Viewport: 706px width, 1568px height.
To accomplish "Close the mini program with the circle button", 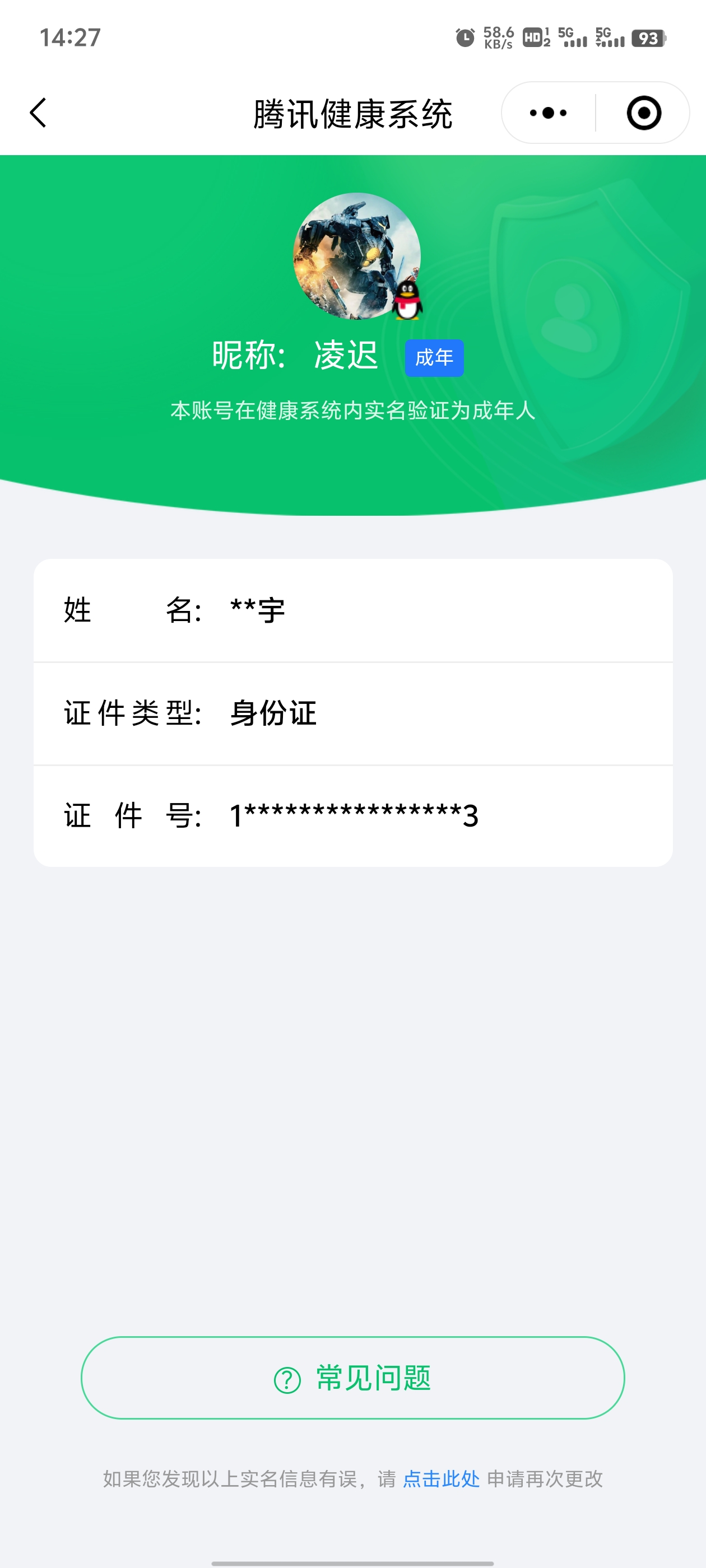I will point(644,113).
